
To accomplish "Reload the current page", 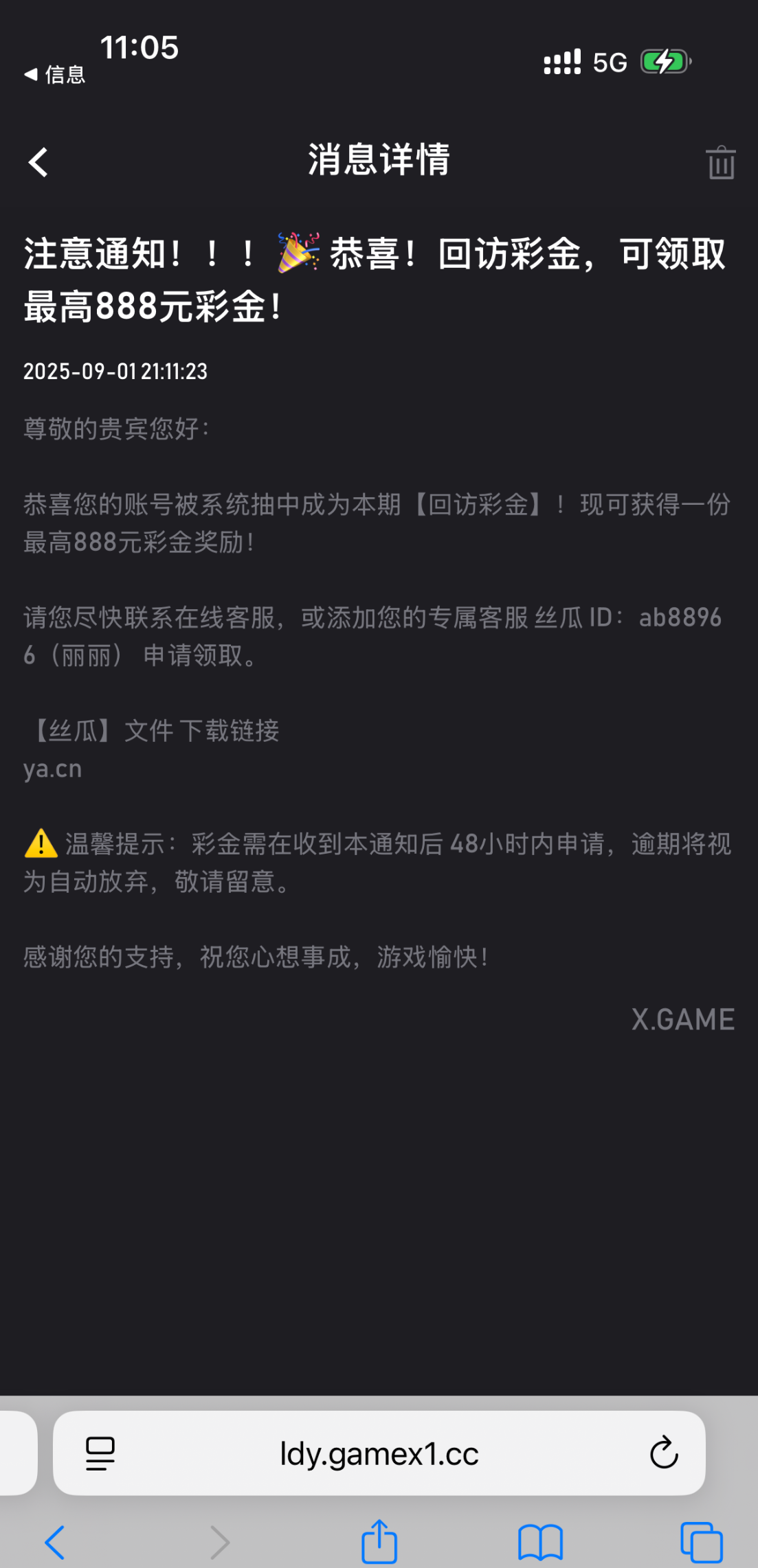I will pos(664,1453).
